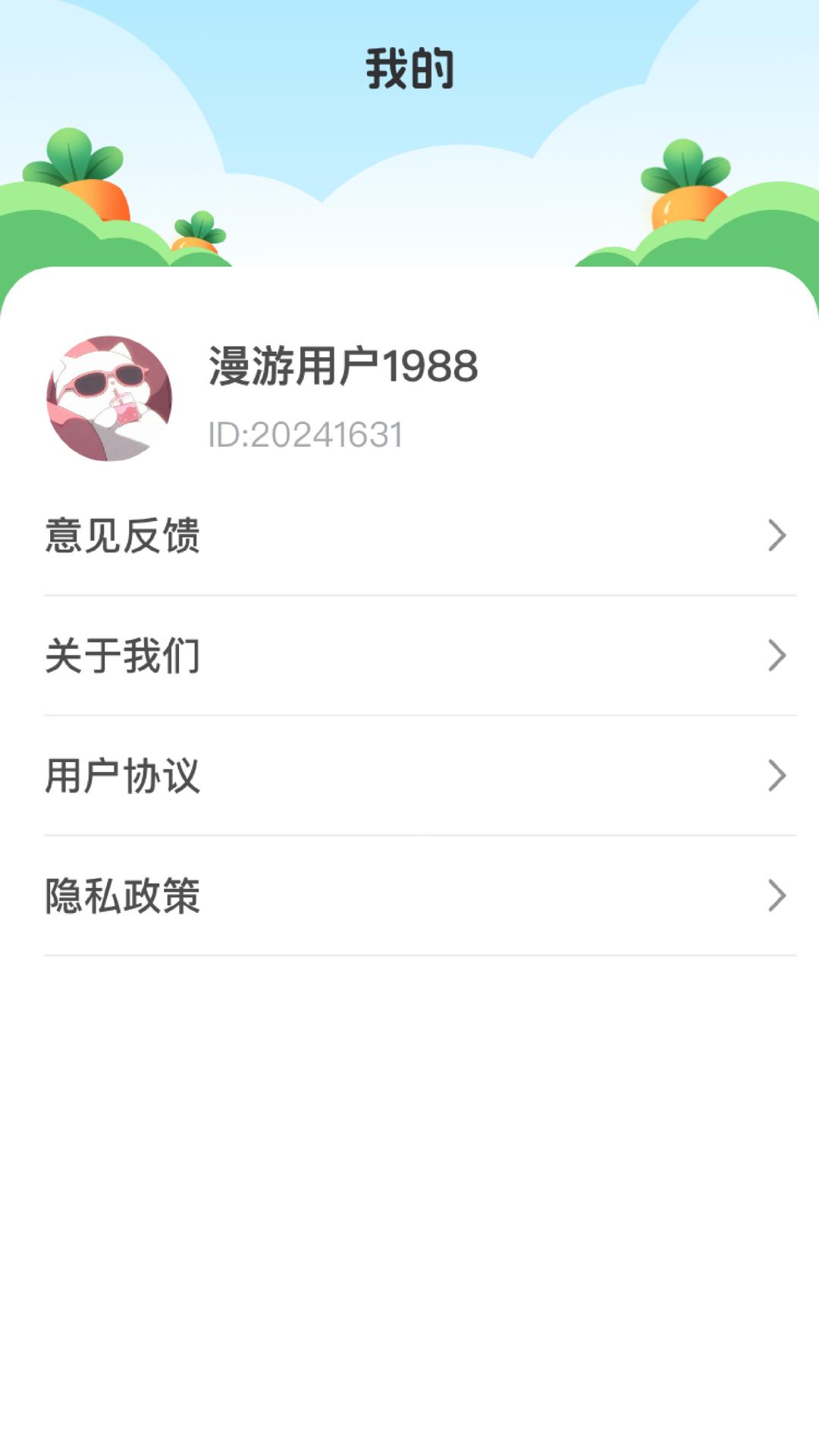Screen dimensions: 819x1456
Task: Click the chevron next to 关于我们
Action: coord(775,656)
